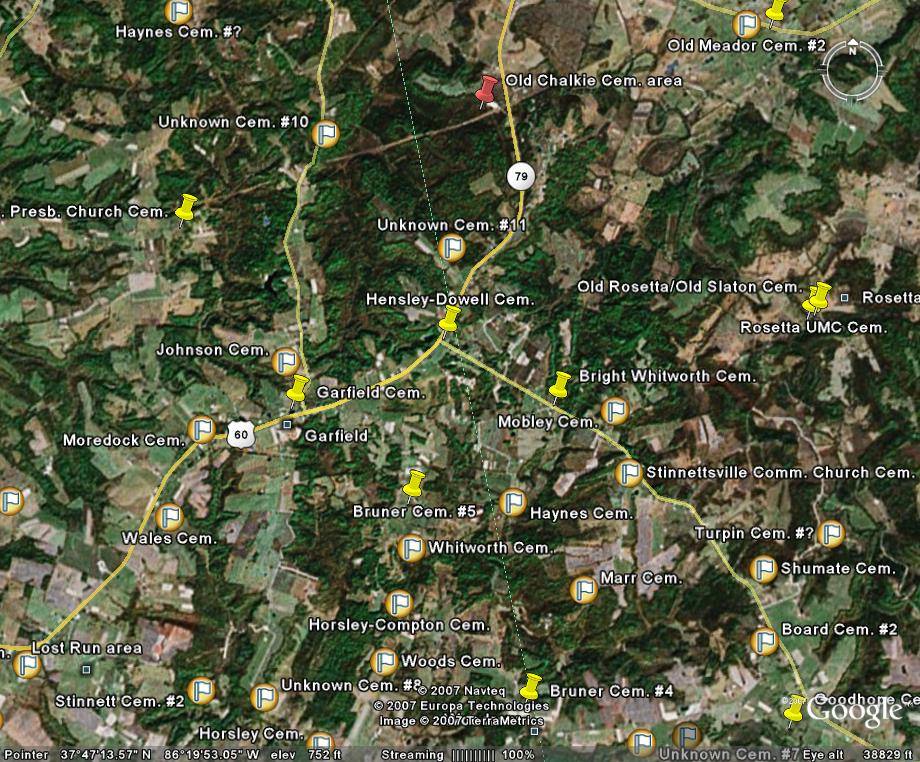Select the Hensley-Dowell Cem. placemark pin
The image size is (920, 762).
[450, 320]
